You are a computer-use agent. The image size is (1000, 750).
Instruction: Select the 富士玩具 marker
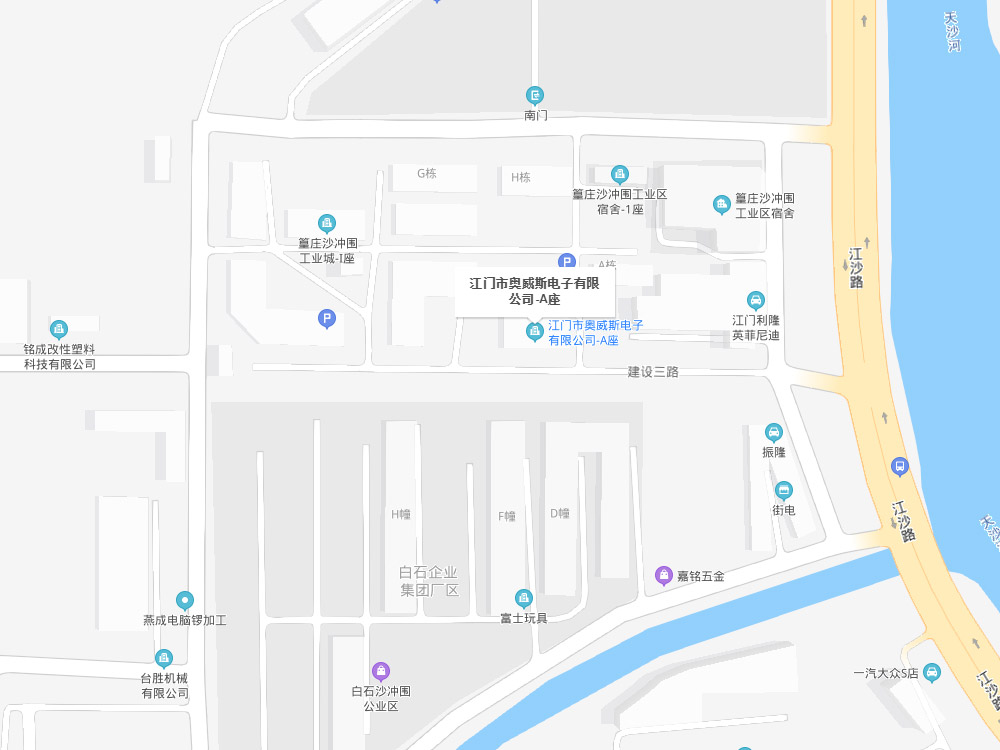523,598
